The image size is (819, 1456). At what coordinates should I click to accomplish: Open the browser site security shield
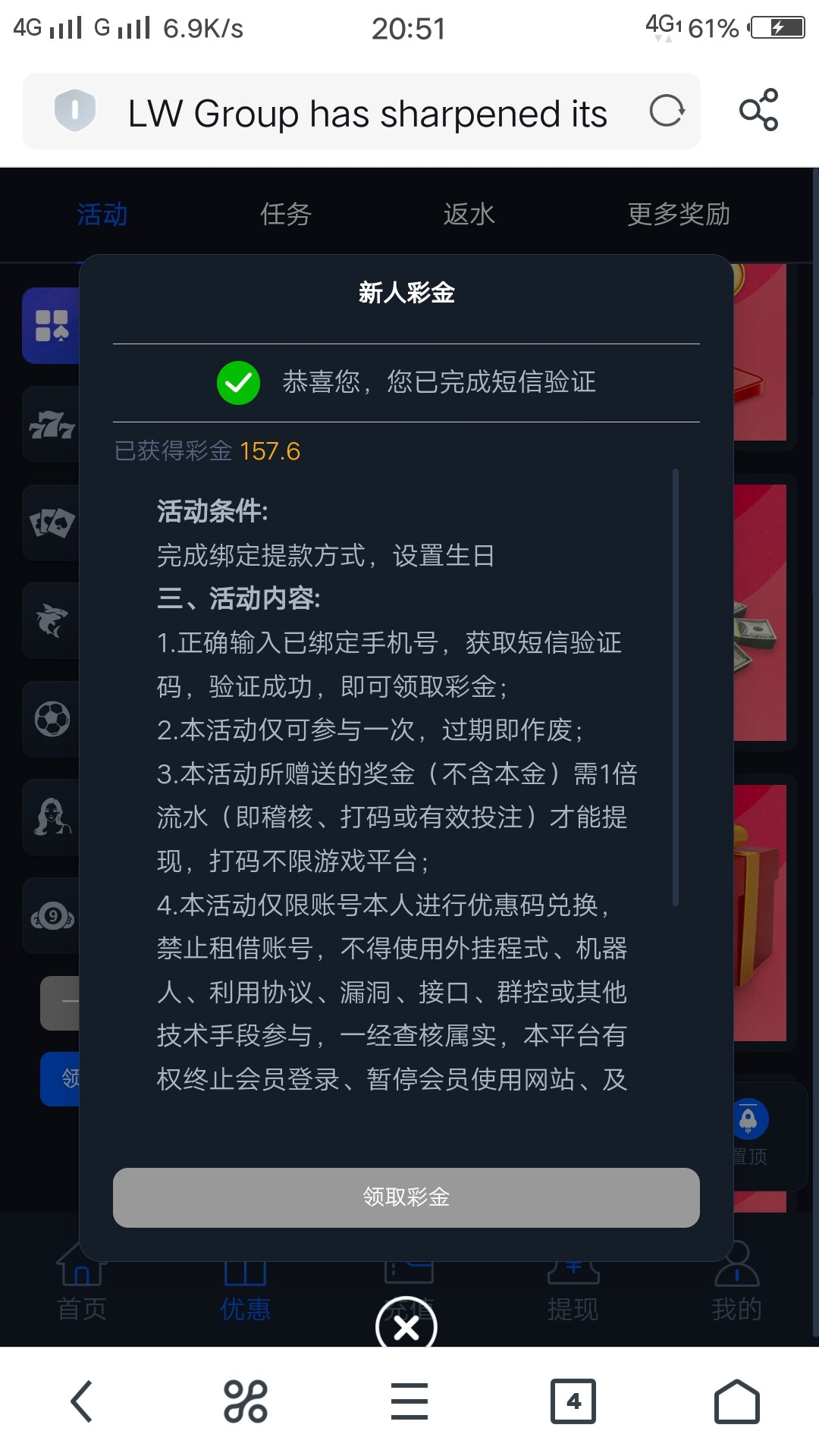tap(74, 111)
